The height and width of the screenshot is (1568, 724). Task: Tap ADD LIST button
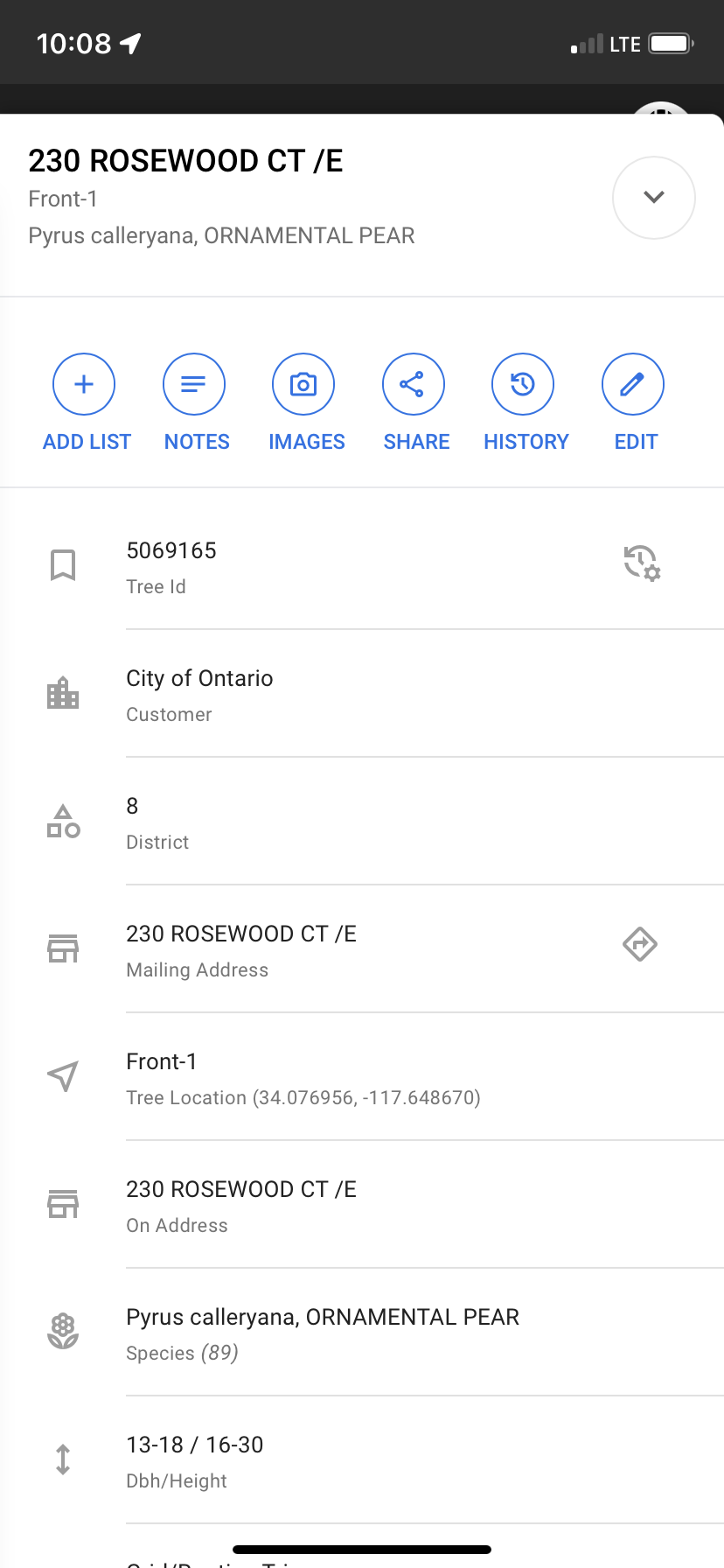(x=85, y=403)
